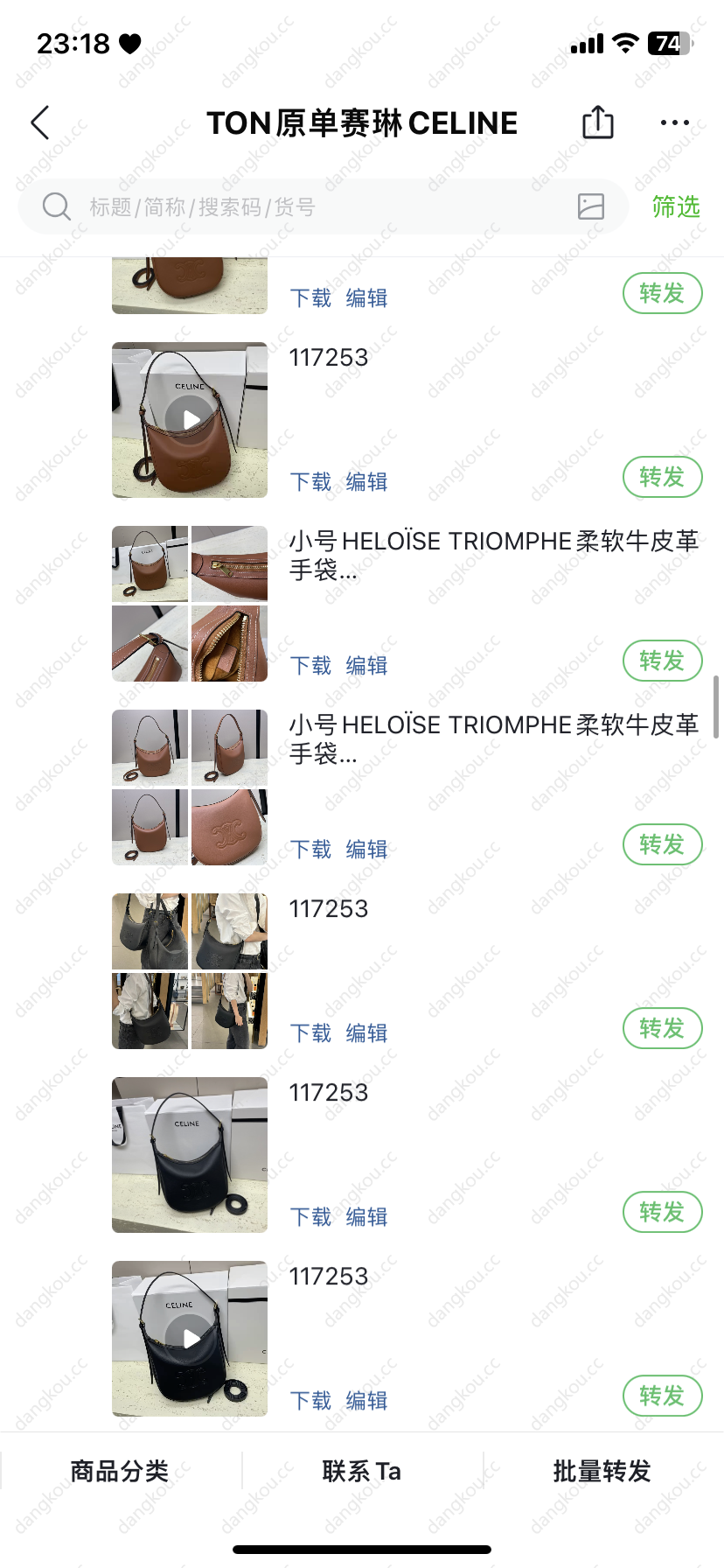Open the model-wearing black bag photo set
724x1568 pixels.
[x=190, y=971]
